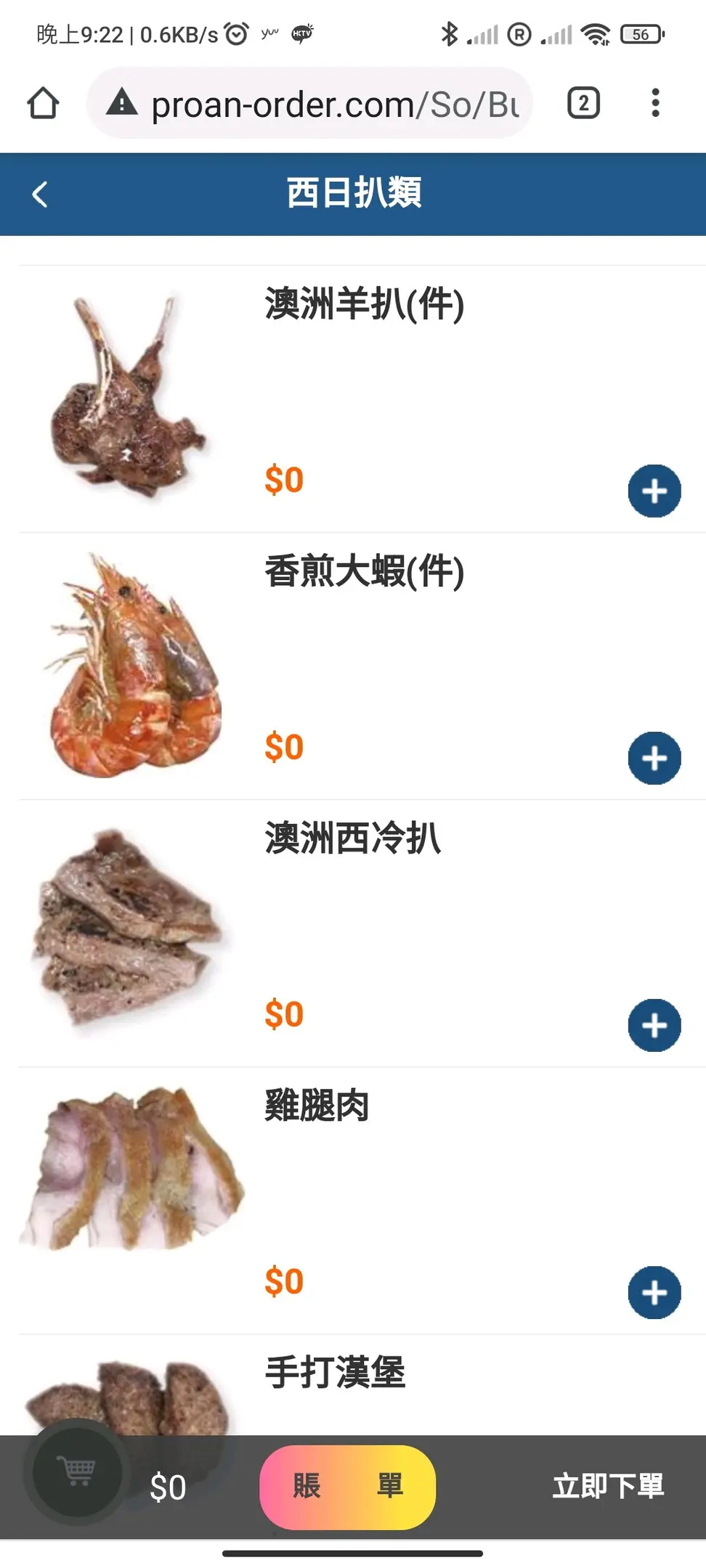
Task: Open the browser overflow menu
Action: [x=655, y=103]
